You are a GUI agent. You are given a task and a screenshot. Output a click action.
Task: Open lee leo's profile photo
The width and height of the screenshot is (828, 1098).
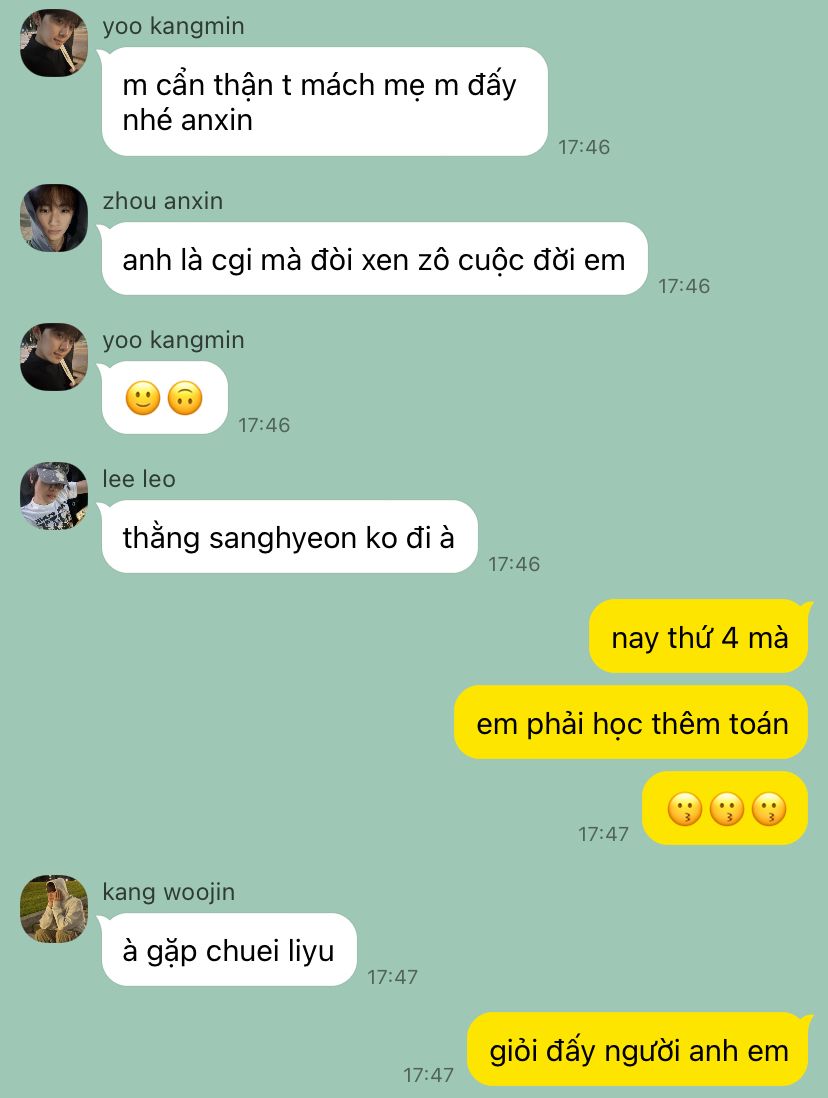coord(54,495)
